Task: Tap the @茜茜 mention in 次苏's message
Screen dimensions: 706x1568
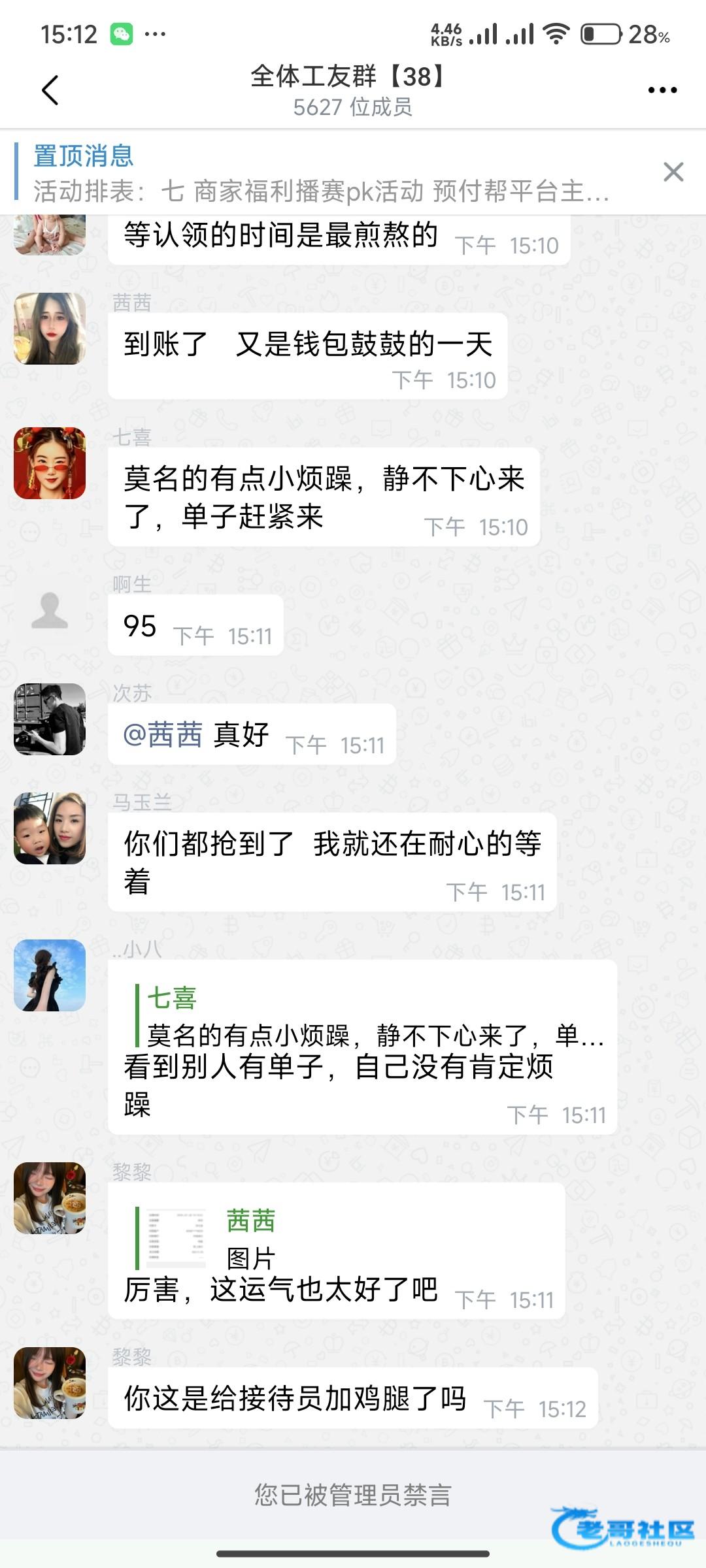Action: click(x=163, y=735)
